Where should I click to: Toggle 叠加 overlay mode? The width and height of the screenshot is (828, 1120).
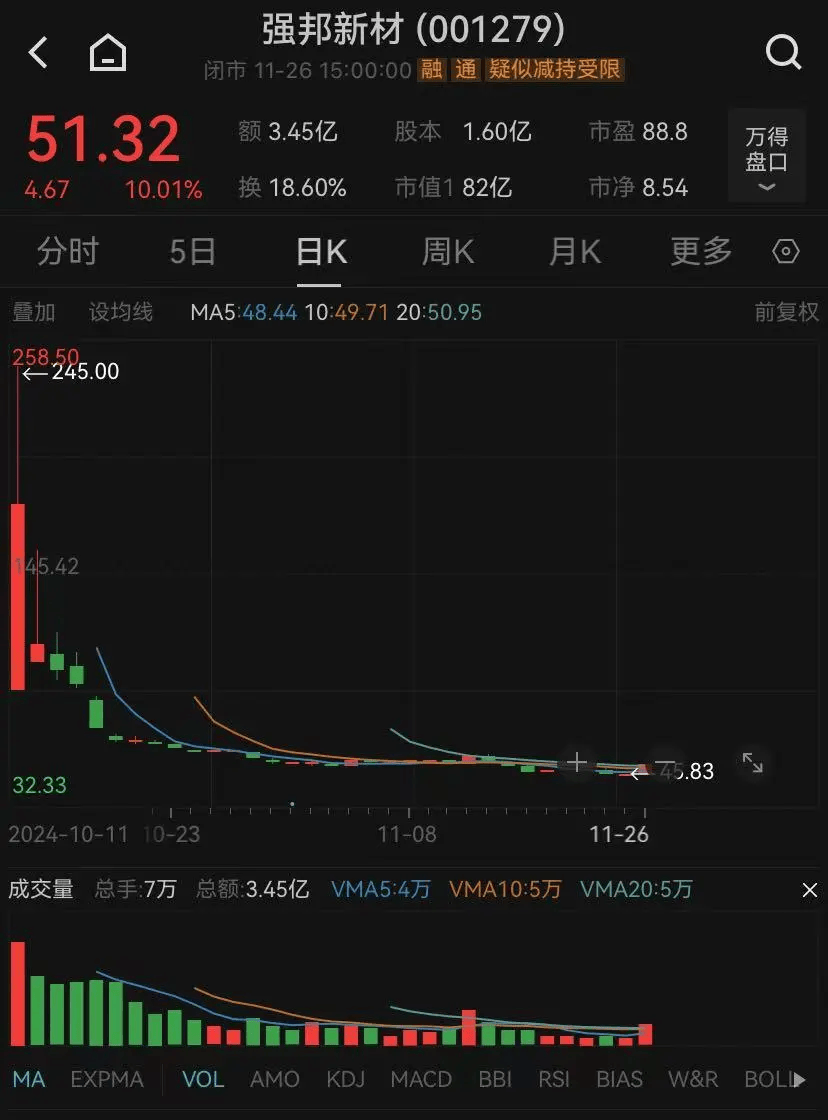coord(34,312)
